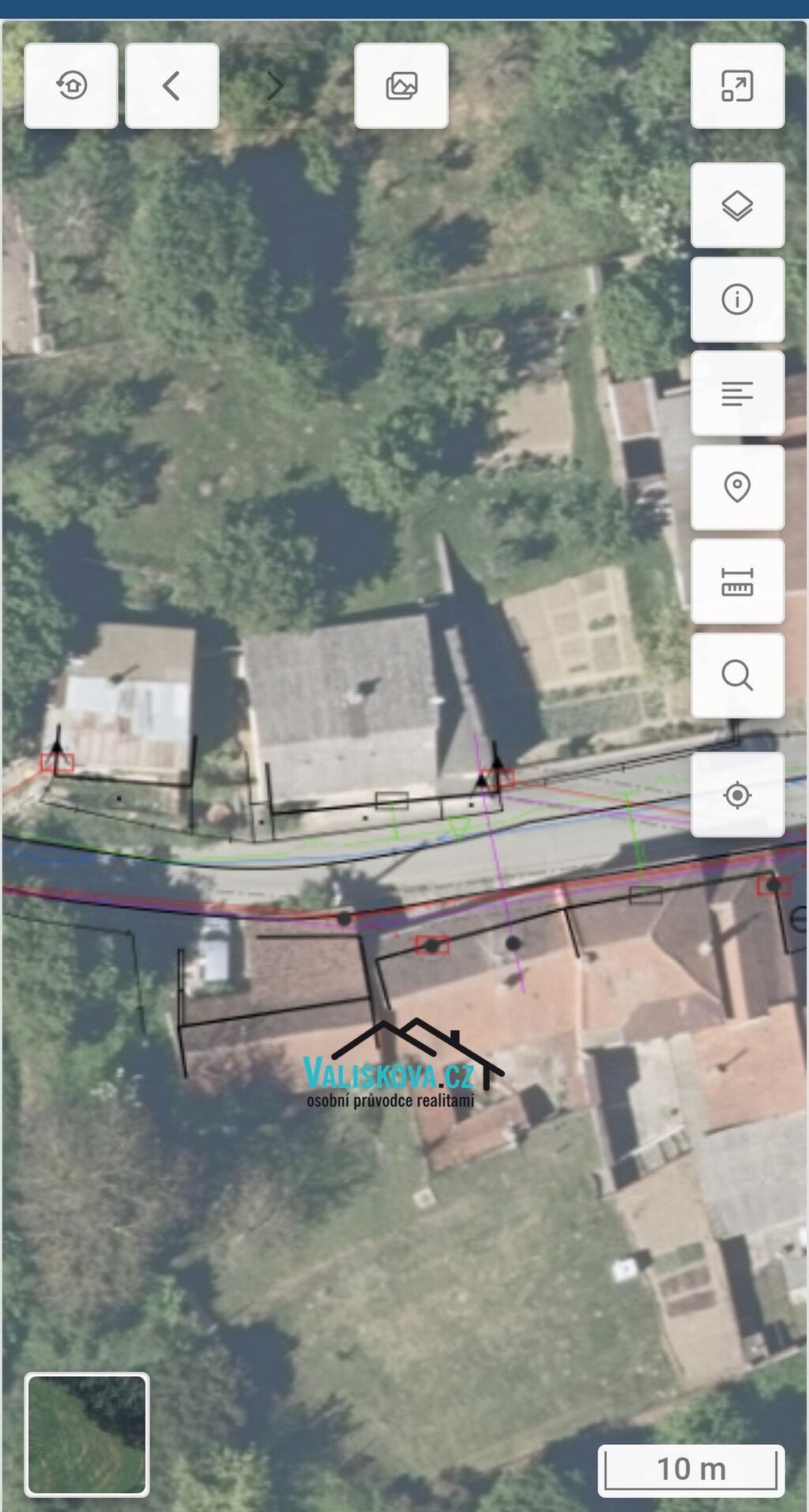Center the map on my location
This screenshot has width=809, height=1512.
point(737,795)
